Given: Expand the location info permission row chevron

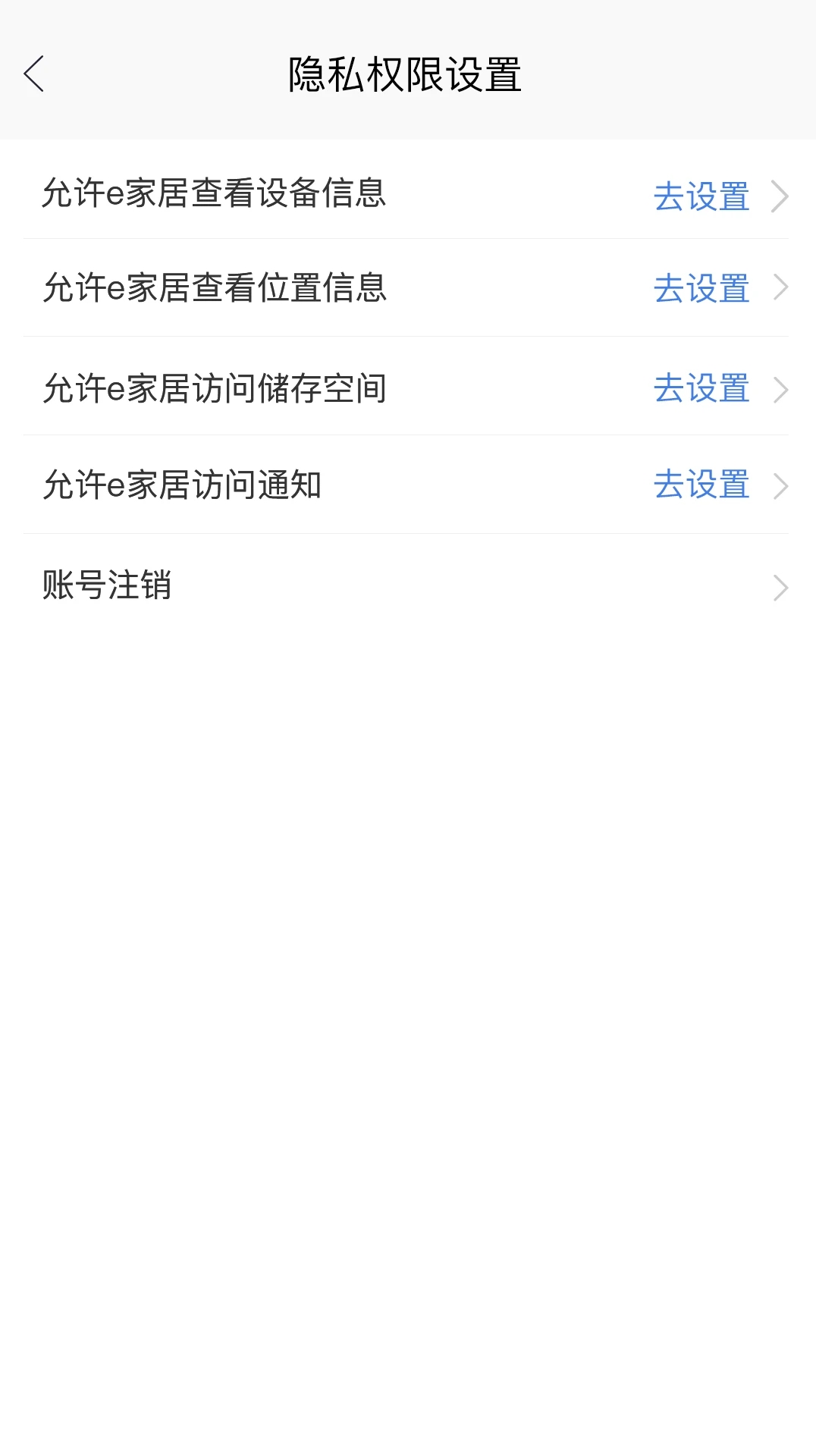Looking at the screenshot, I should coord(782,289).
